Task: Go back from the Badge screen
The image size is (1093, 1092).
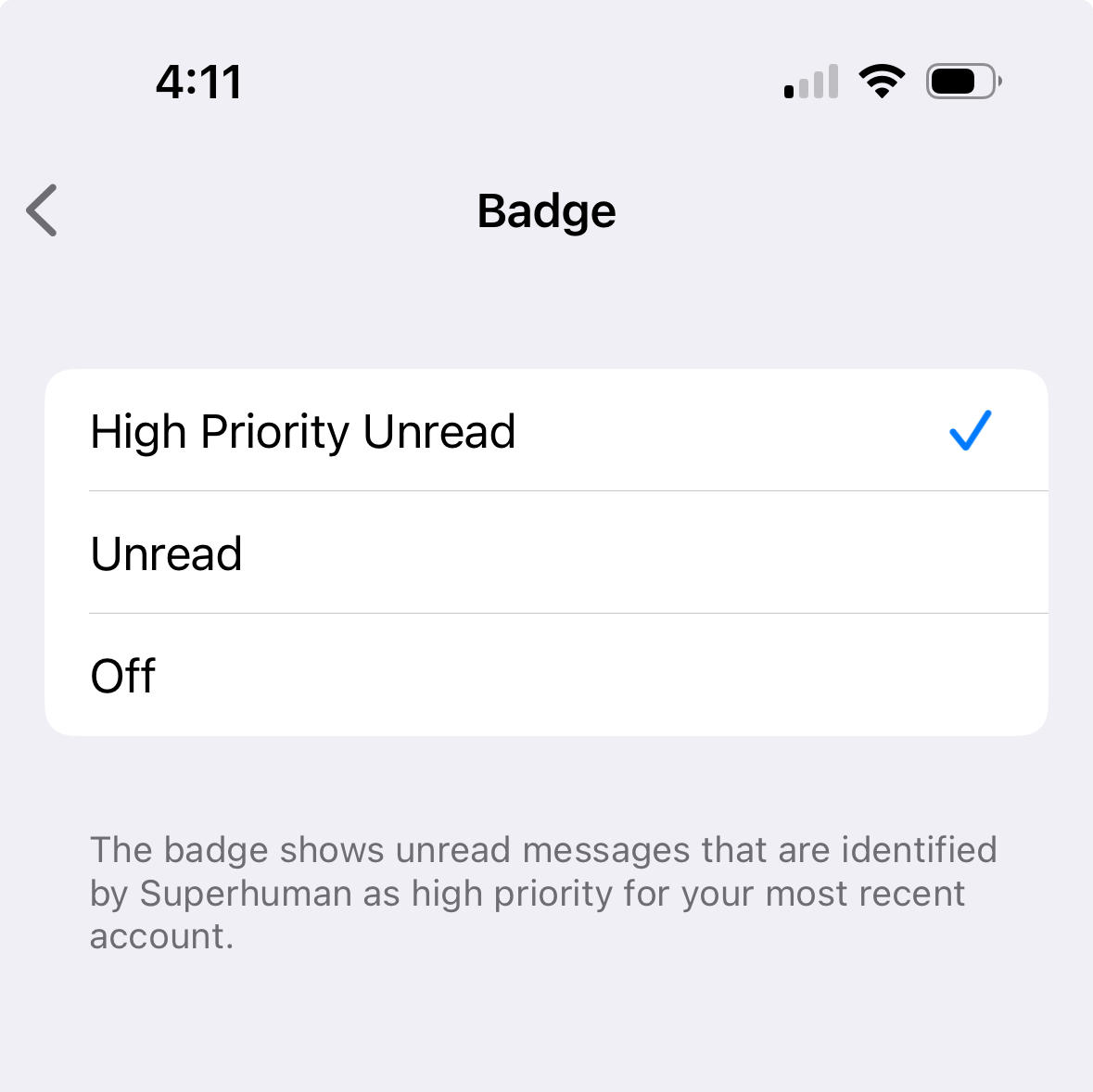Action: [x=43, y=210]
